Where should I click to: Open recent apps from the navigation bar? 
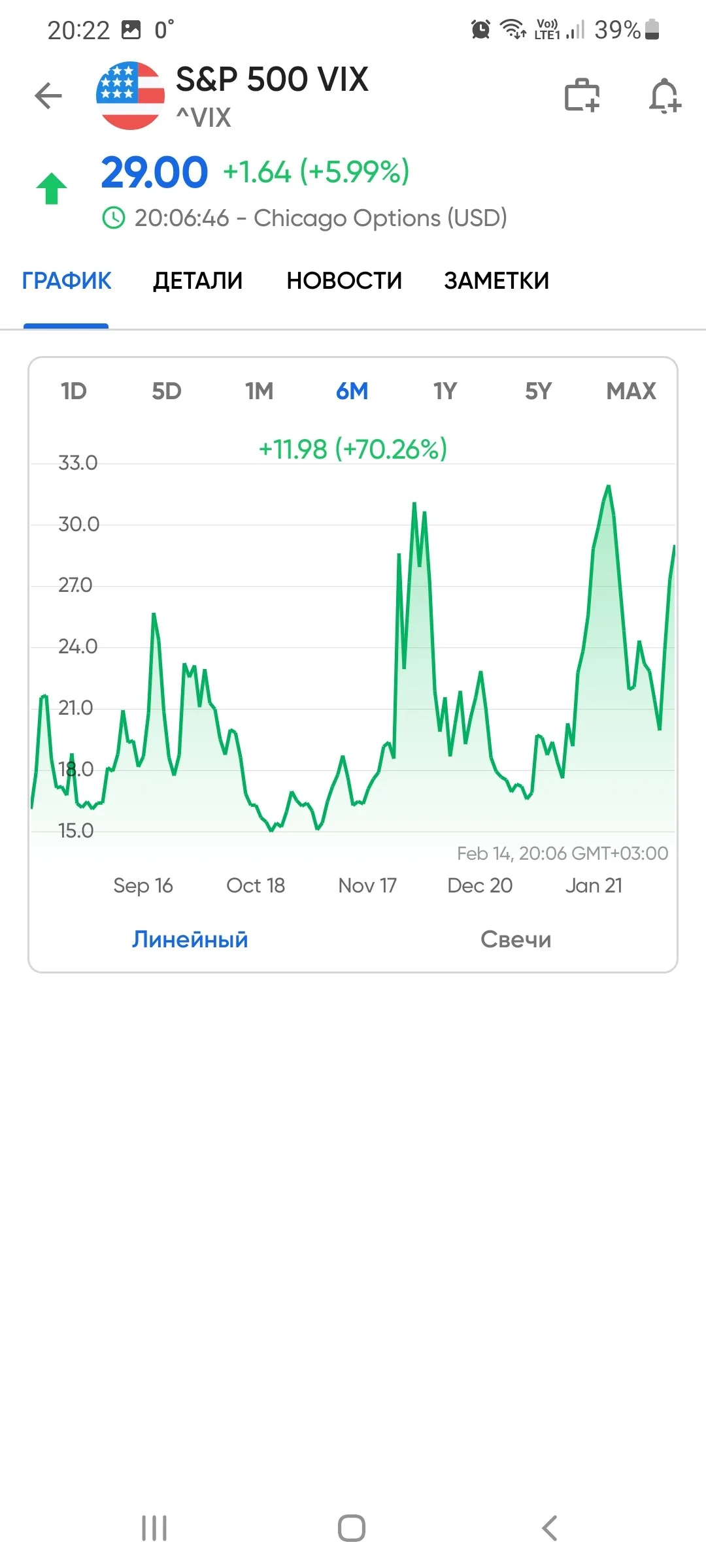(x=155, y=1528)
